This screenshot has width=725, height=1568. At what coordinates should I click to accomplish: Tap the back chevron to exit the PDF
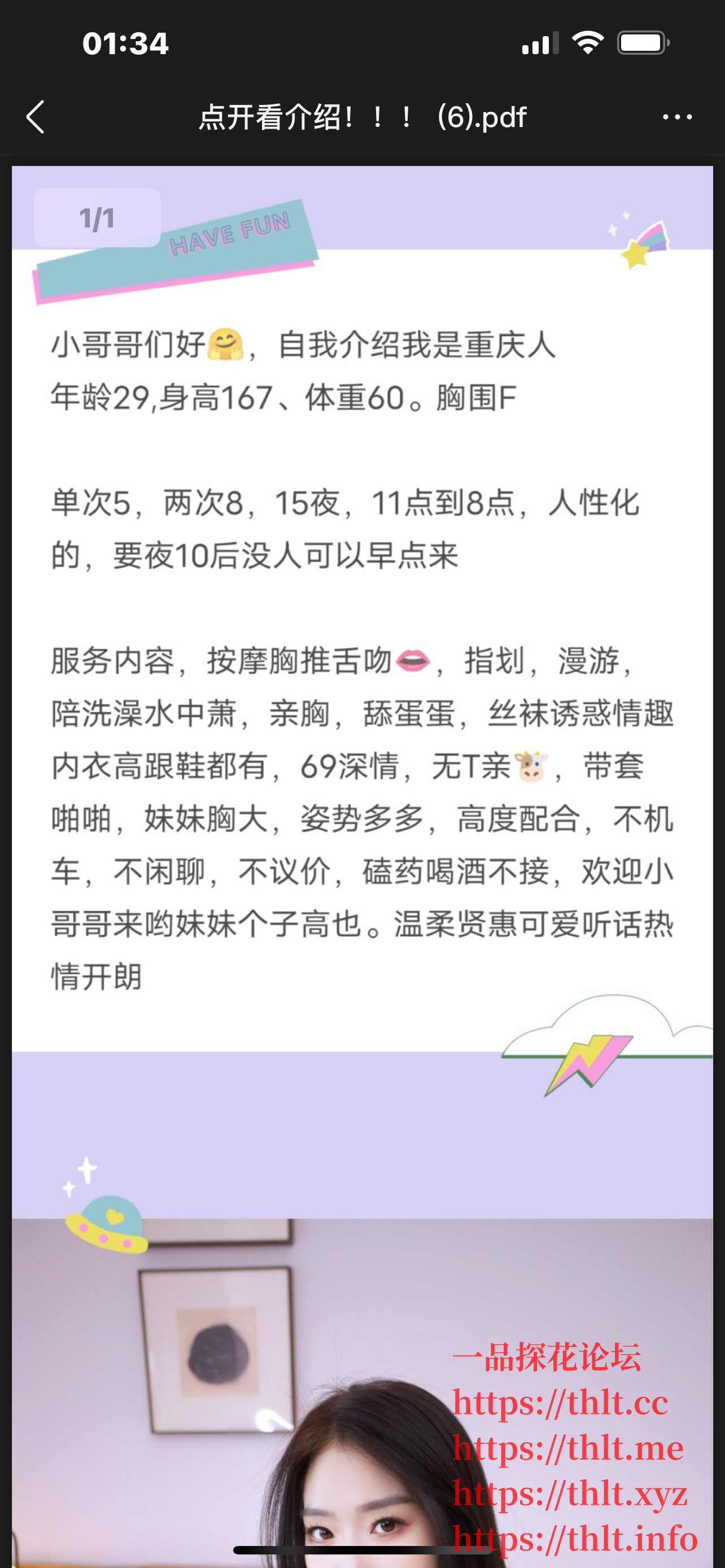(34, 117)
